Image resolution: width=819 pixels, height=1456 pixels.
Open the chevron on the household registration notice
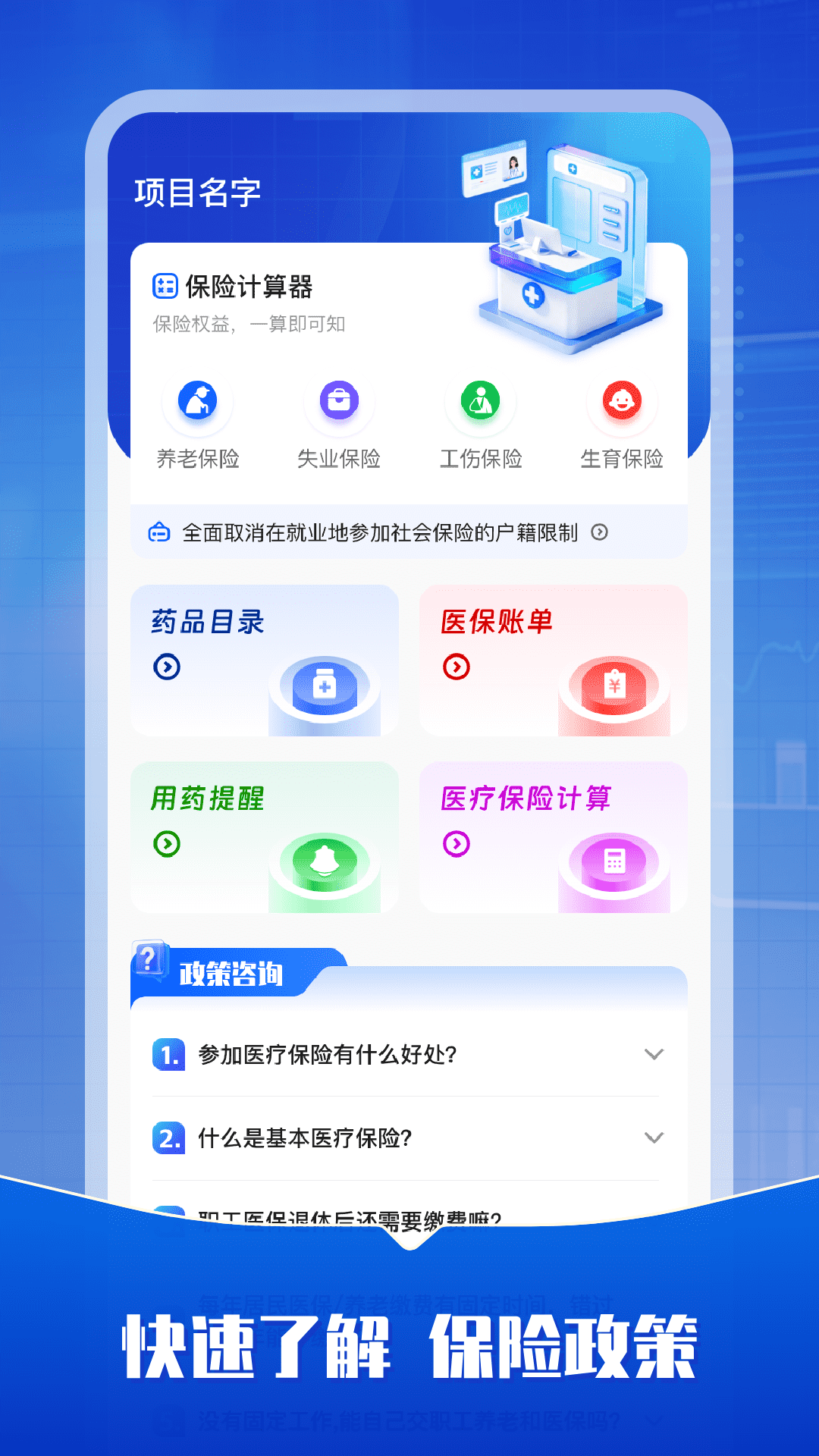coord(601,532)
